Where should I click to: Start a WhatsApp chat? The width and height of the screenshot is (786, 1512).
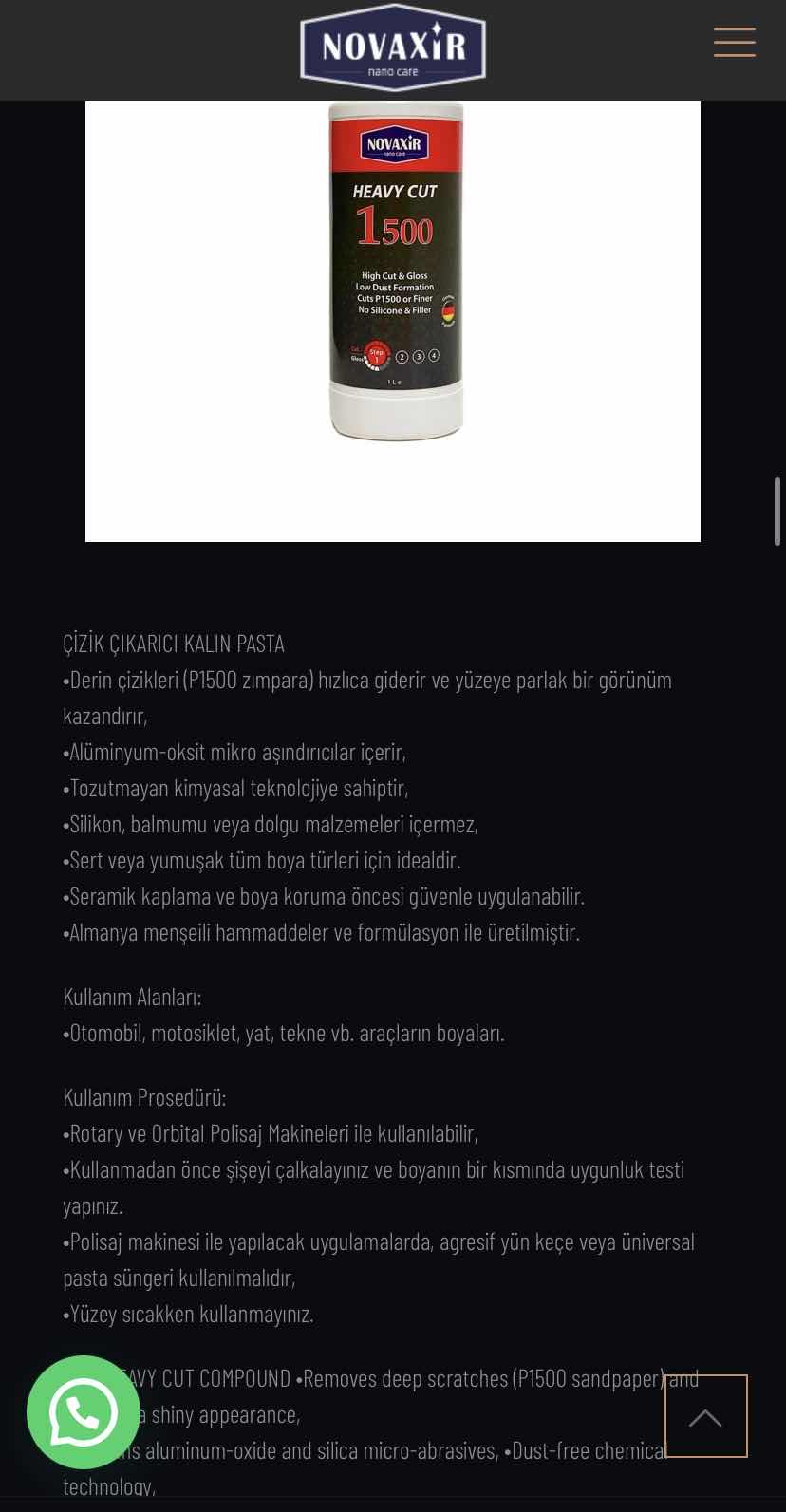click(84, 1411)
